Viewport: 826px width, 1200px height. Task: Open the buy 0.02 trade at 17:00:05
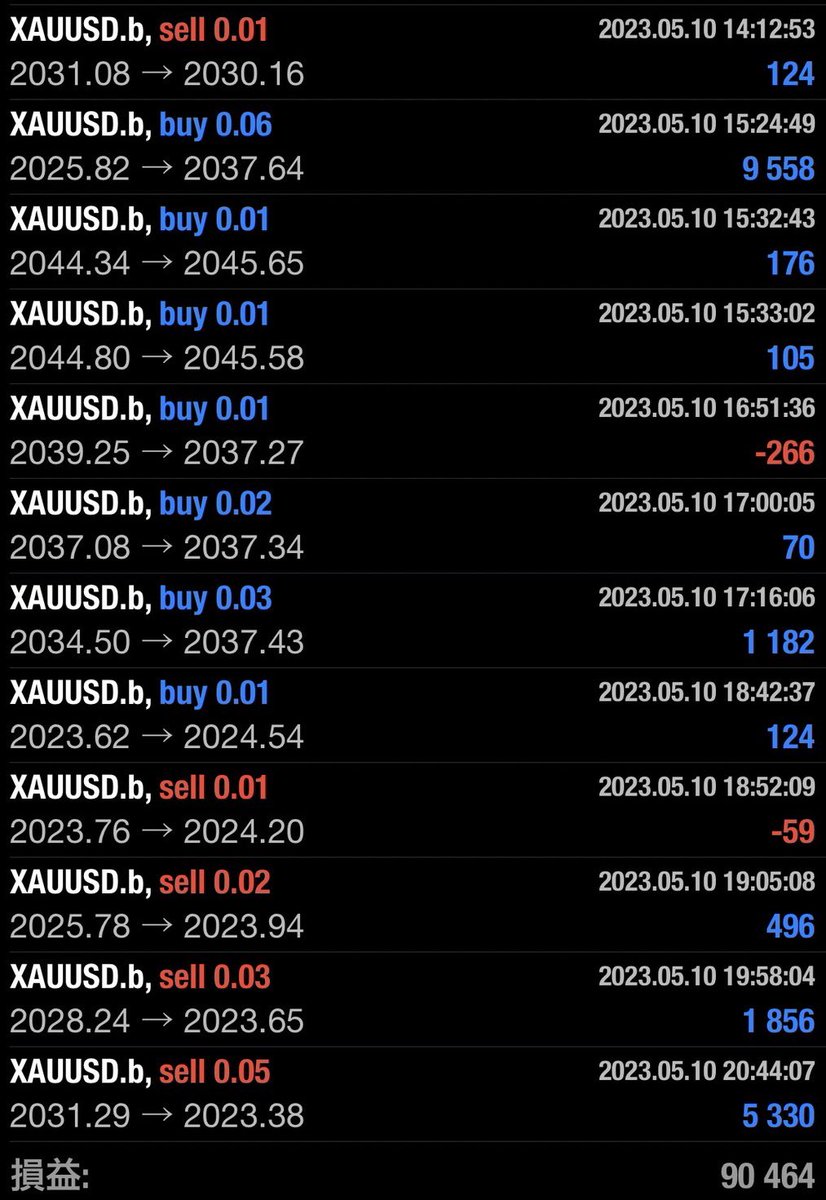point(413,526)
